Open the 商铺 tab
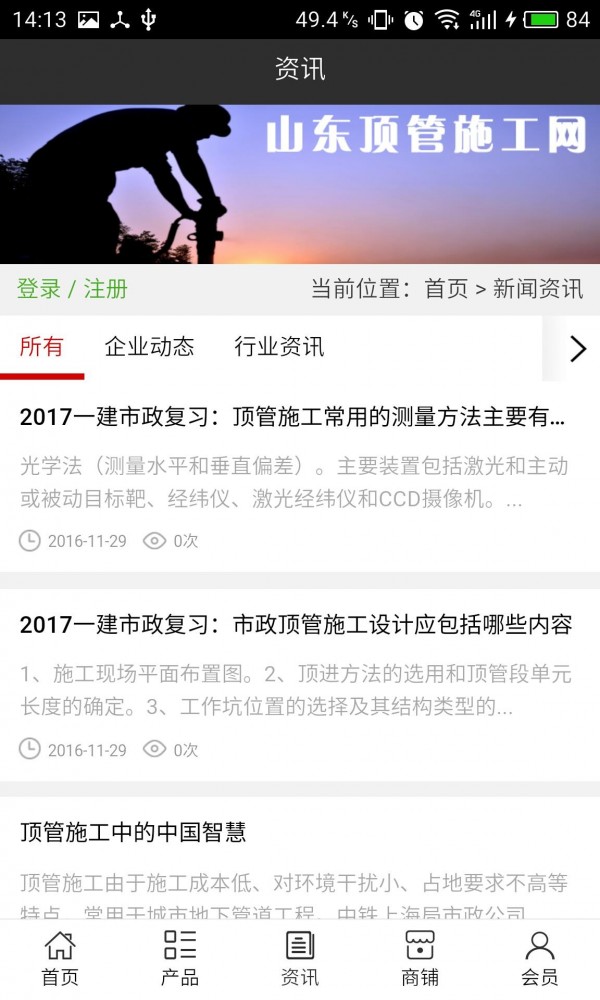 coord(420,959)
